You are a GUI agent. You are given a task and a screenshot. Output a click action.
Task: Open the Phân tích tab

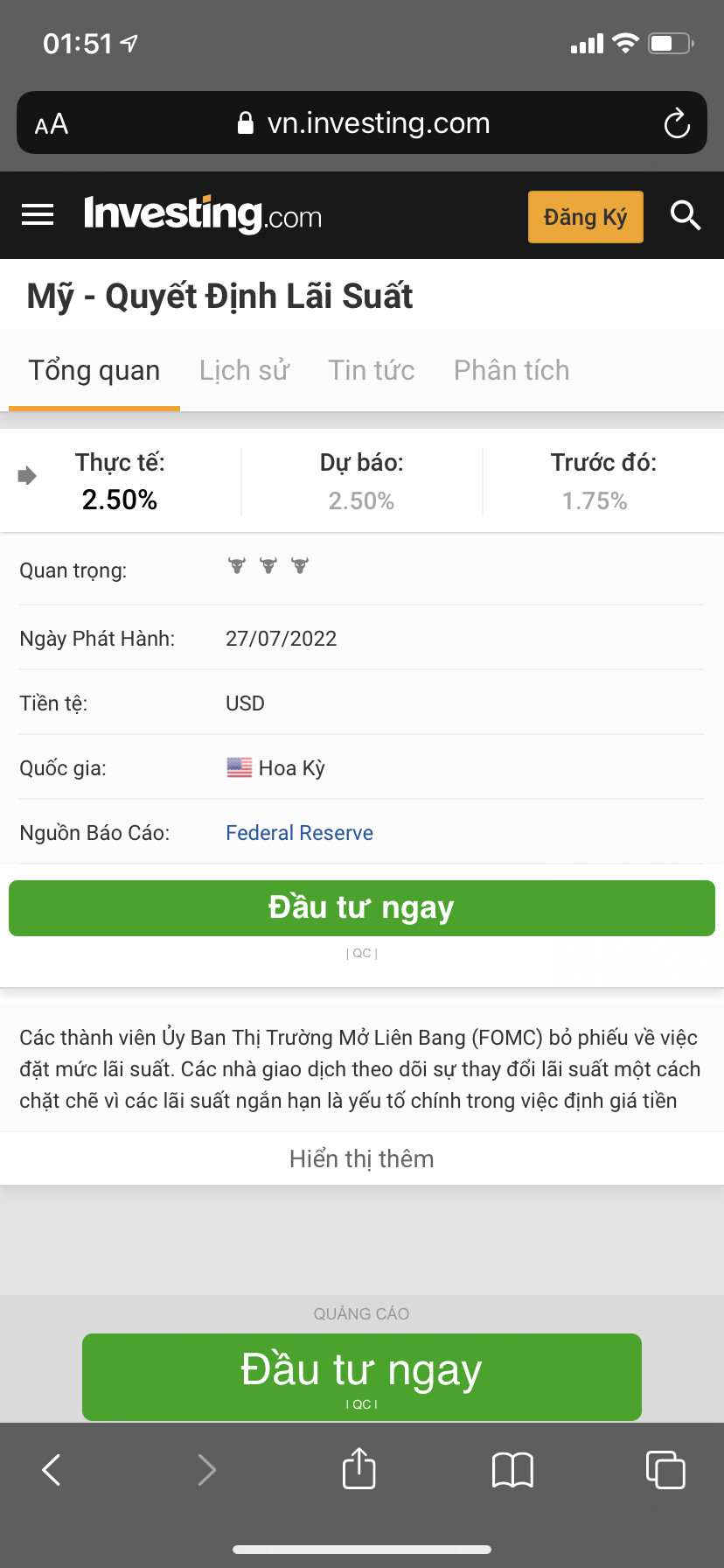[x=511, y=370]
